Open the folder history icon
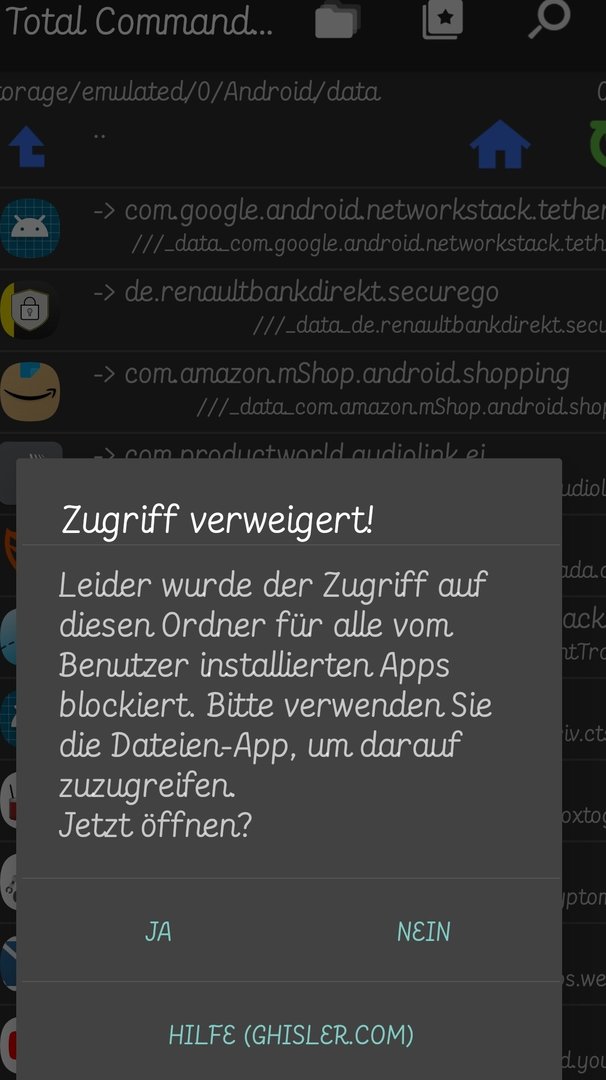This screenshot has width=606, height=1080. (x=337, y=20)
